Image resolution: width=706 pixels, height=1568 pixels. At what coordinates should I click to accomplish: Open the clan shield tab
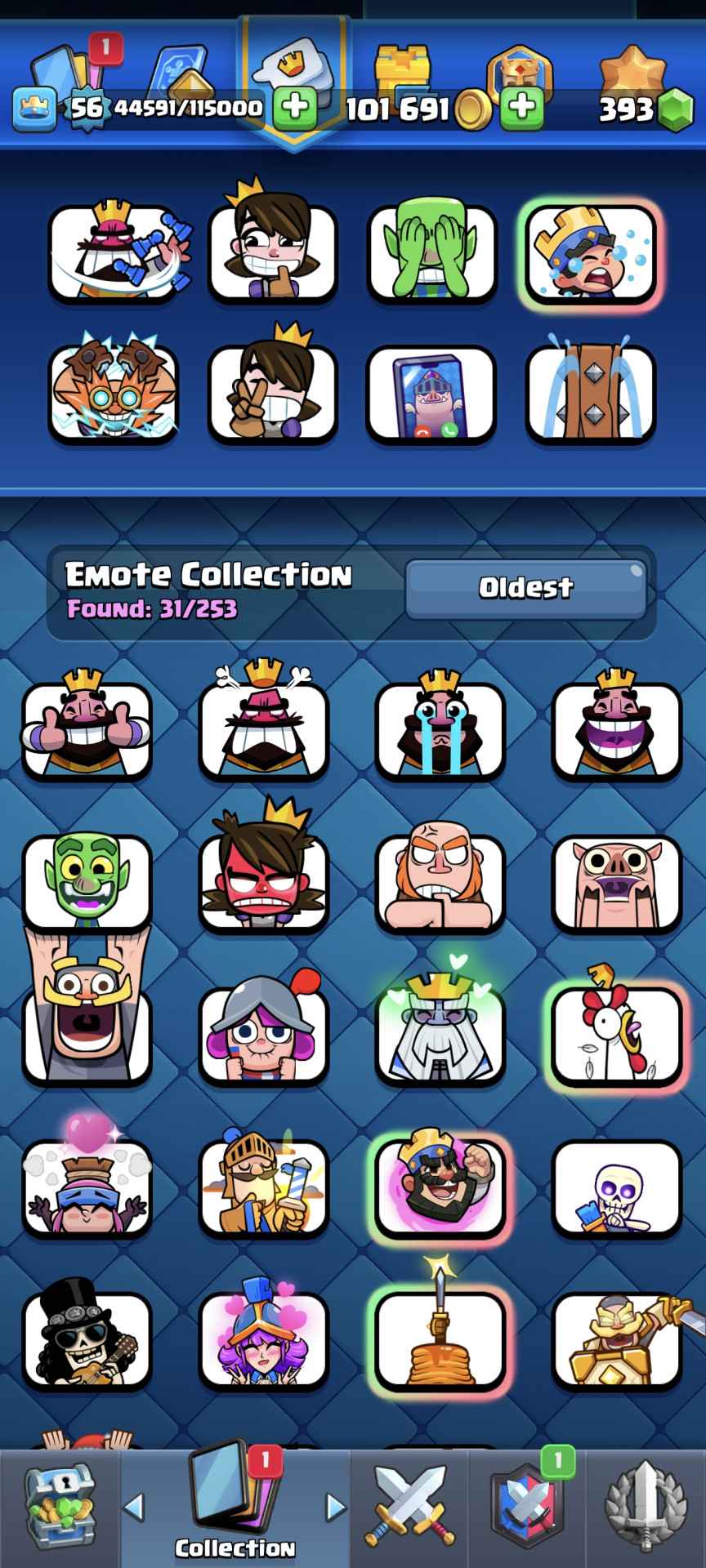tap(527, 1507)
